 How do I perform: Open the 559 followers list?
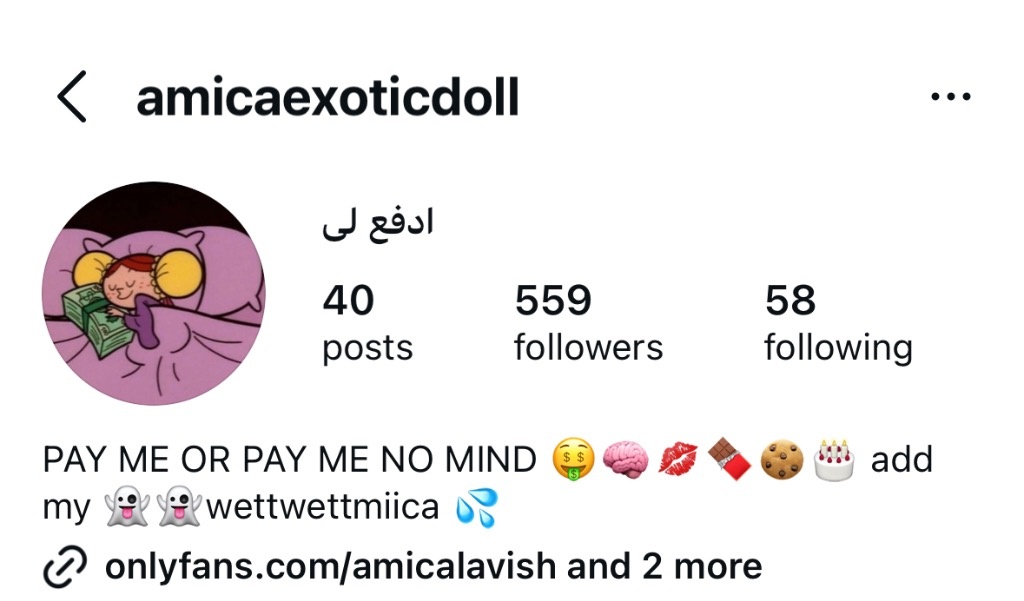(587, 322)
